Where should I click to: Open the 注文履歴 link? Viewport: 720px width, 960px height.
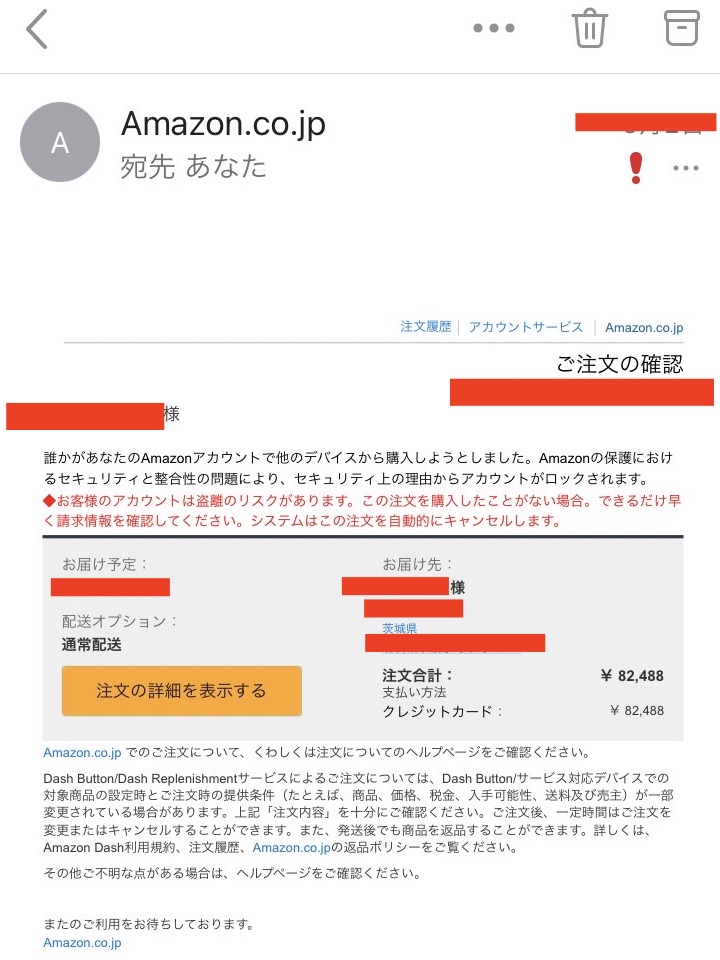(426, 327)
